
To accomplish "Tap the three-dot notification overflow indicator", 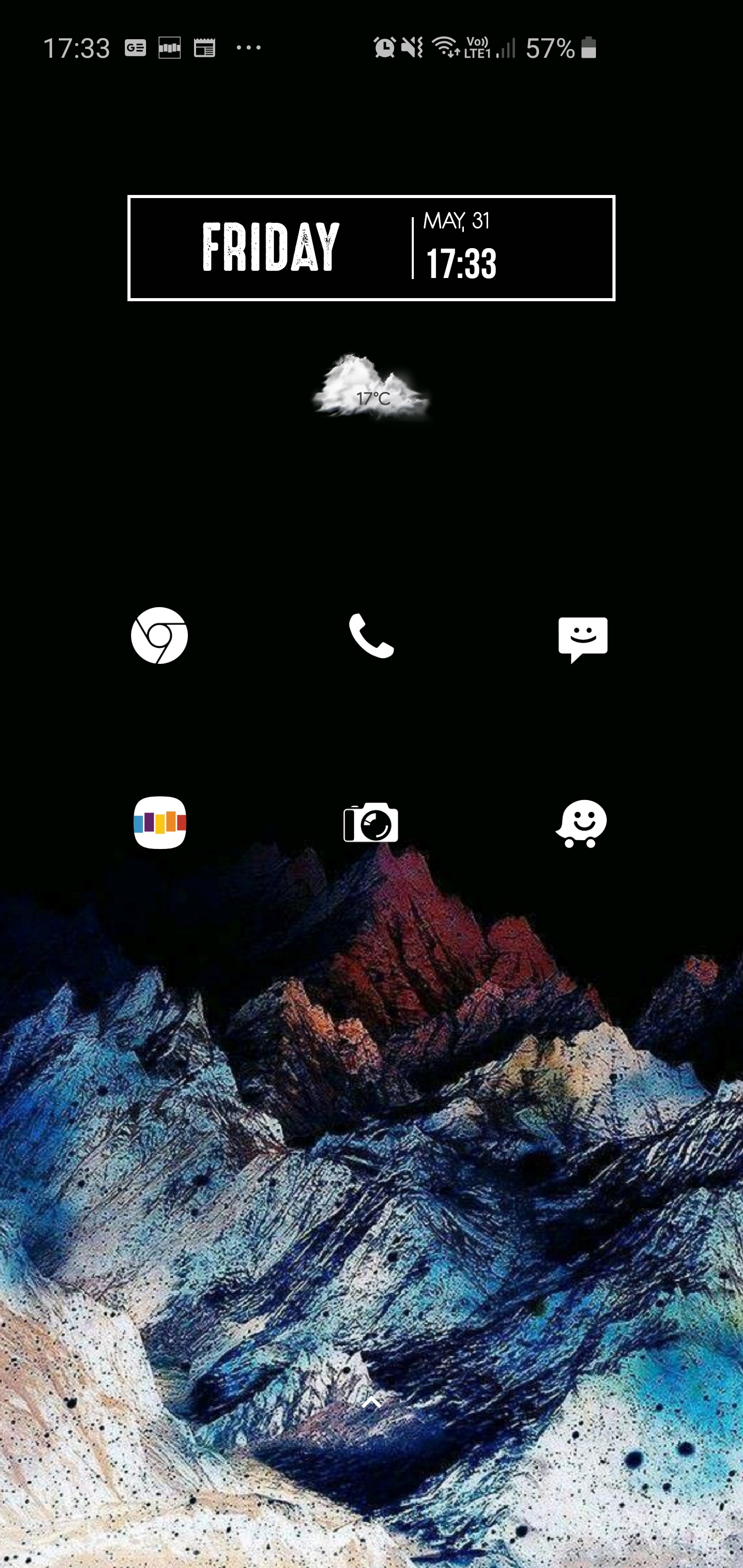I will (x=249, y=48).
